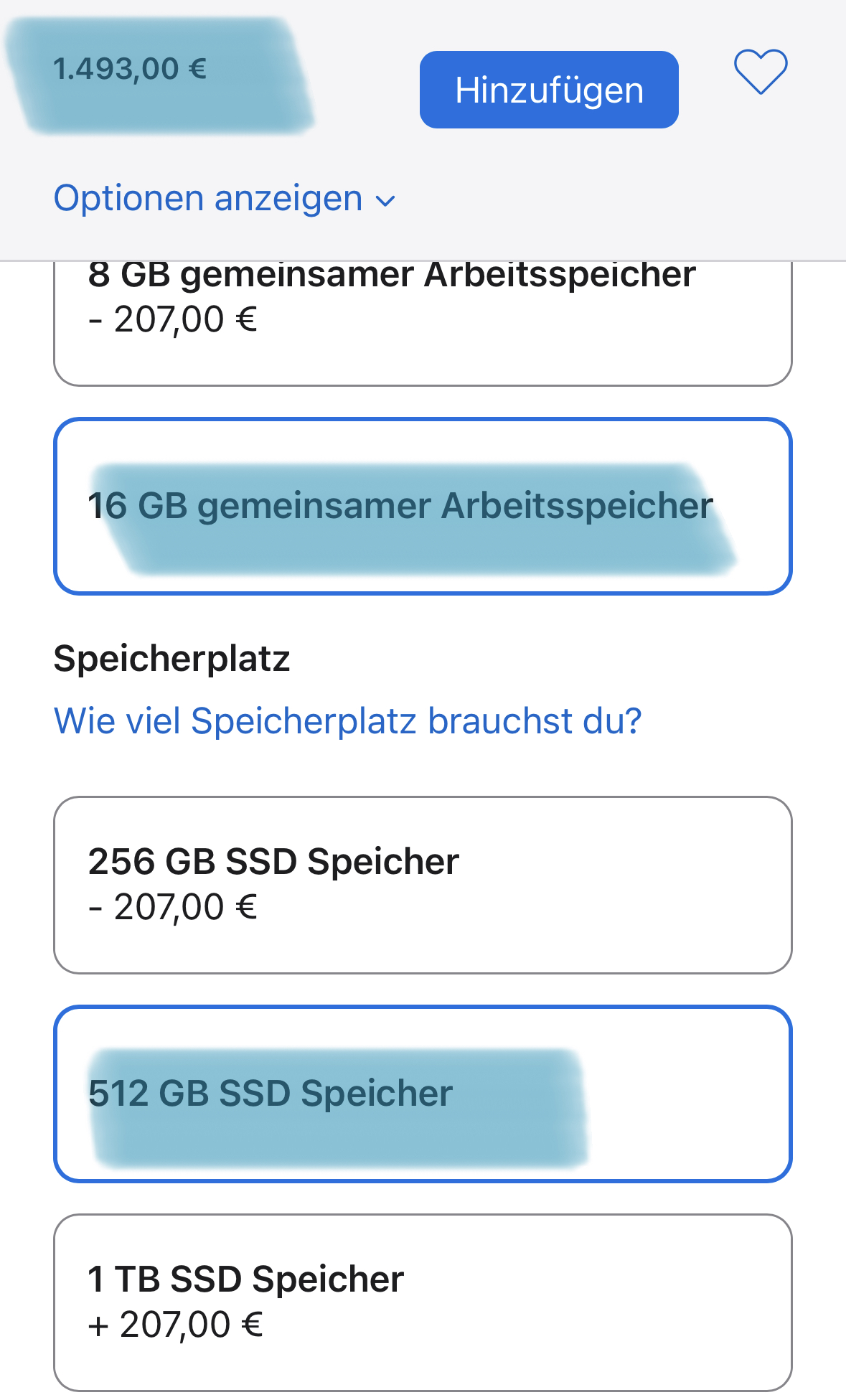The height and width of the screenshot is (1400, 846).
Task: Select 8 GB gemeinsamer Arbeitsspeicher option
Action: point(422,323)
